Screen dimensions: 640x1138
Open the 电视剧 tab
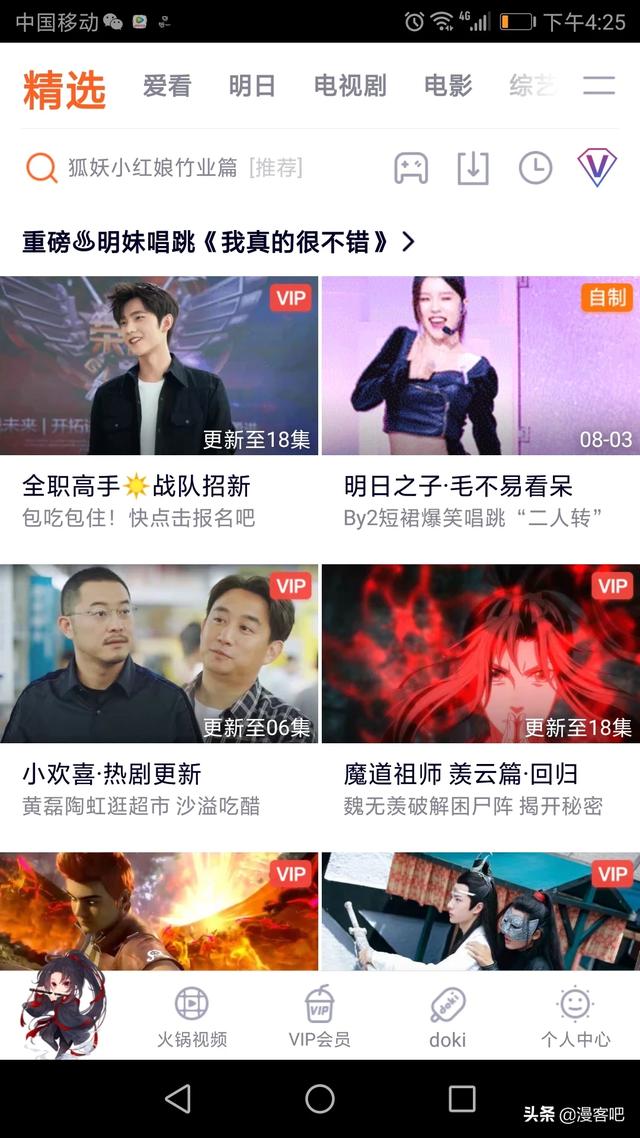(350, 86)
